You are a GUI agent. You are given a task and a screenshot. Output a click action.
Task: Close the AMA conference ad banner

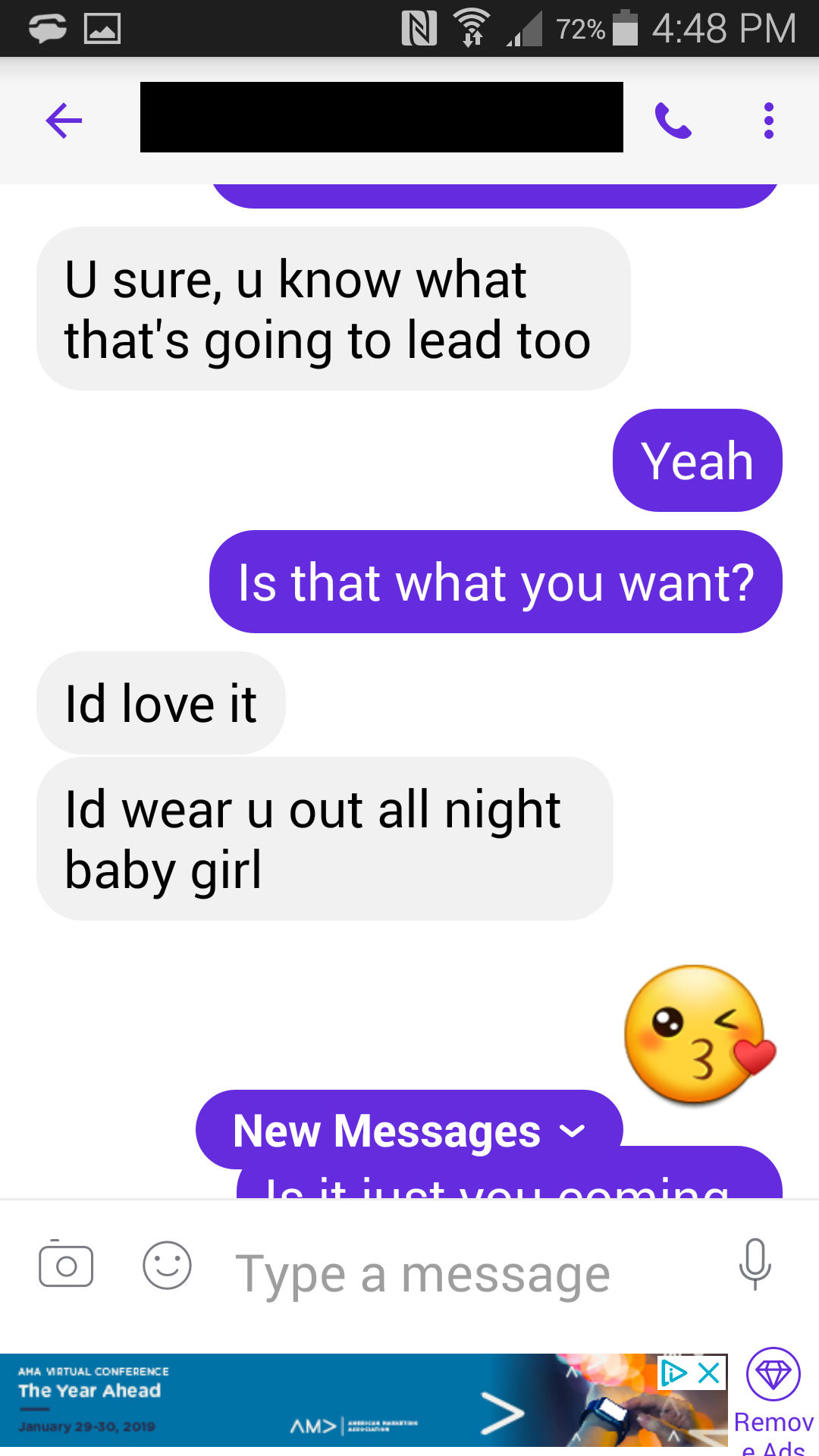click(x=709, y=1373)
